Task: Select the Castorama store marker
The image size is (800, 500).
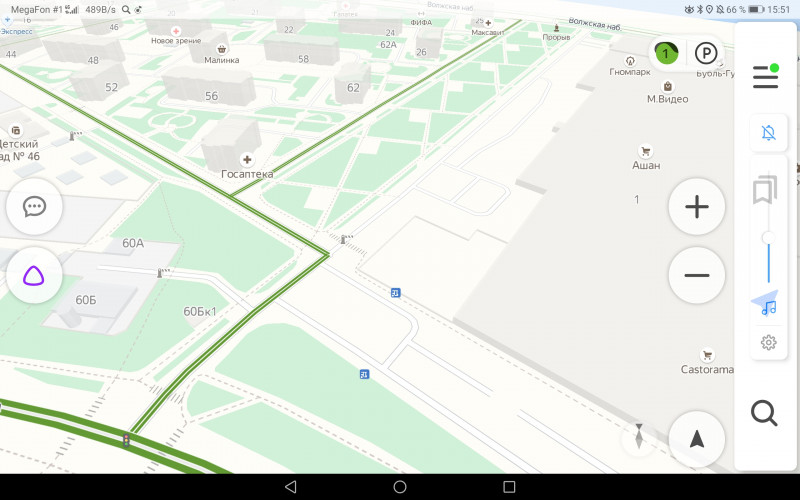Action: point(707,355)
